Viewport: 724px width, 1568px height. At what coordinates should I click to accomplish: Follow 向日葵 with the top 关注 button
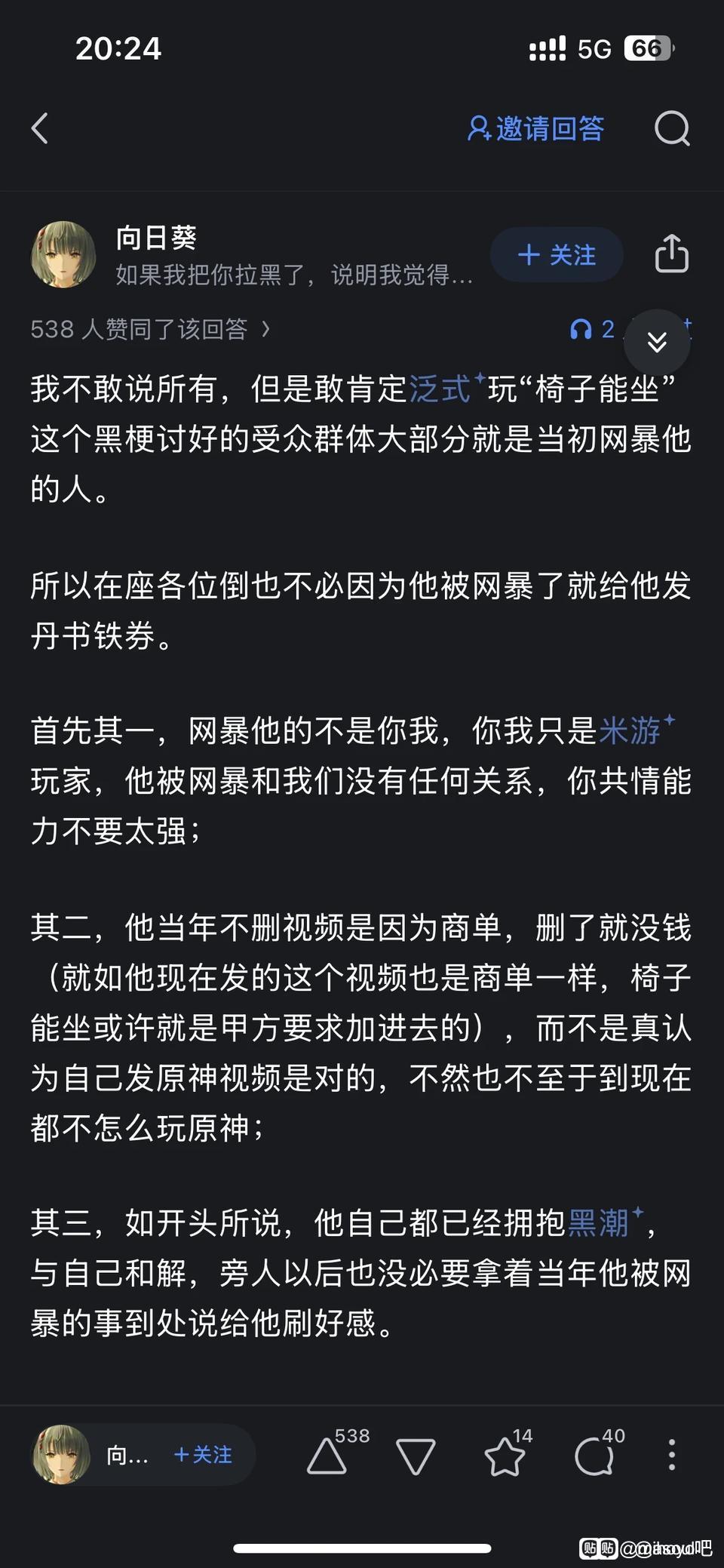tap(557, 255)
